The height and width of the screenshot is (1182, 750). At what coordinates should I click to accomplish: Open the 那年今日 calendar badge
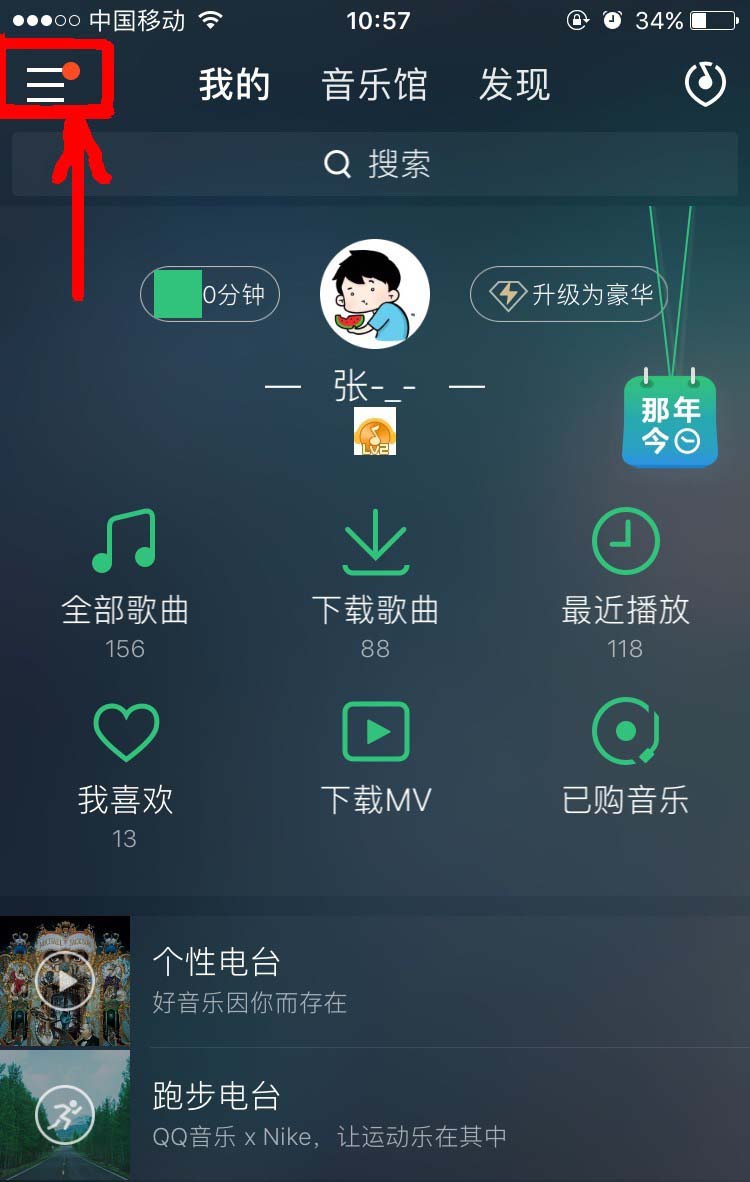coord(668,420)
